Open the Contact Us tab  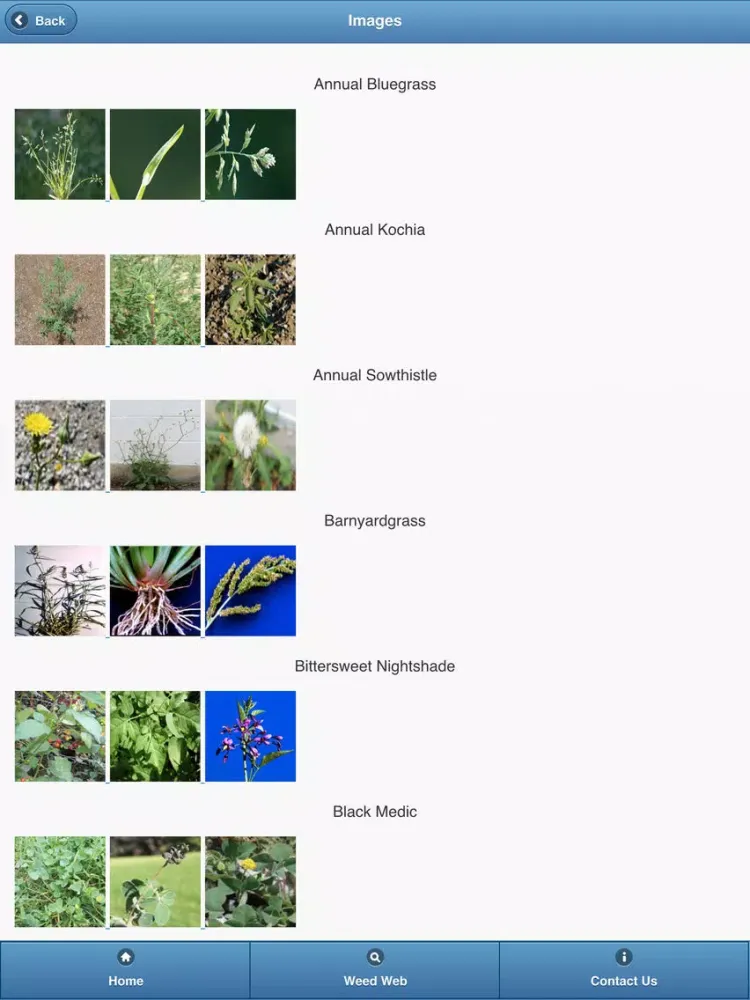click(x=624, y=969)
